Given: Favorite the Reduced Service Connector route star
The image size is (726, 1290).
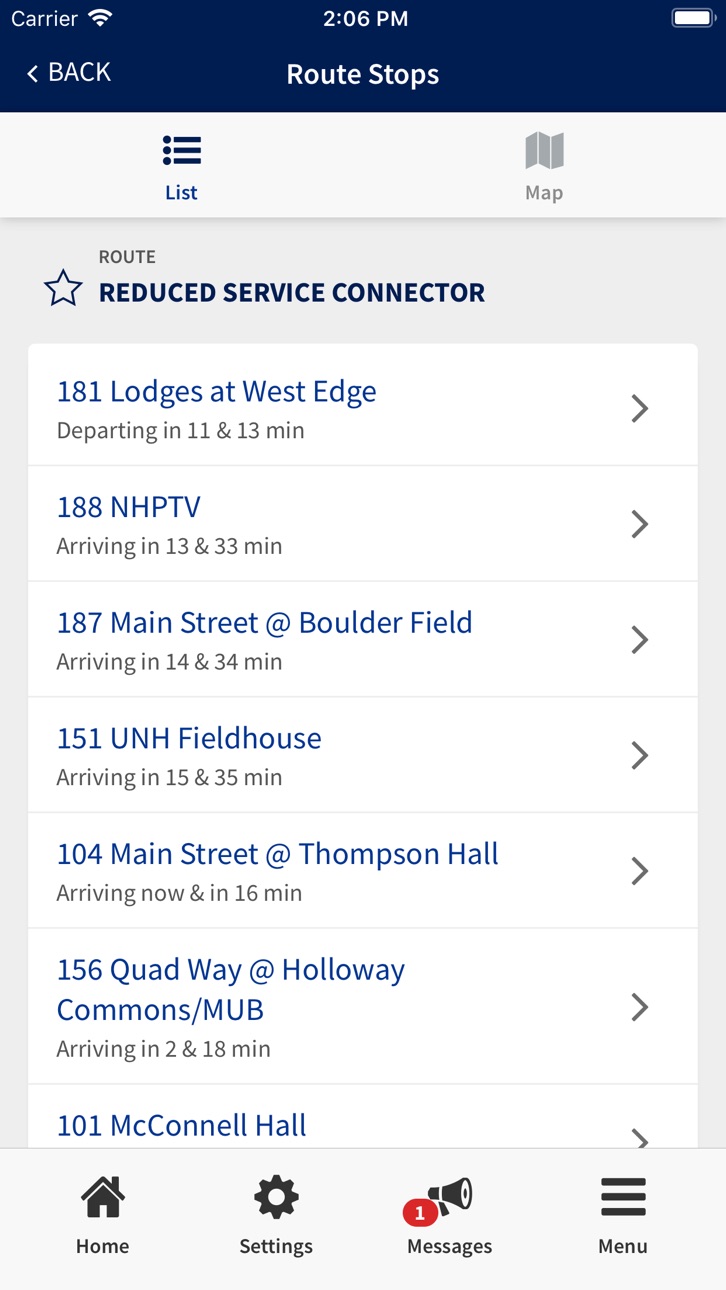Looking at the screenshot, I should click(63, 289).
